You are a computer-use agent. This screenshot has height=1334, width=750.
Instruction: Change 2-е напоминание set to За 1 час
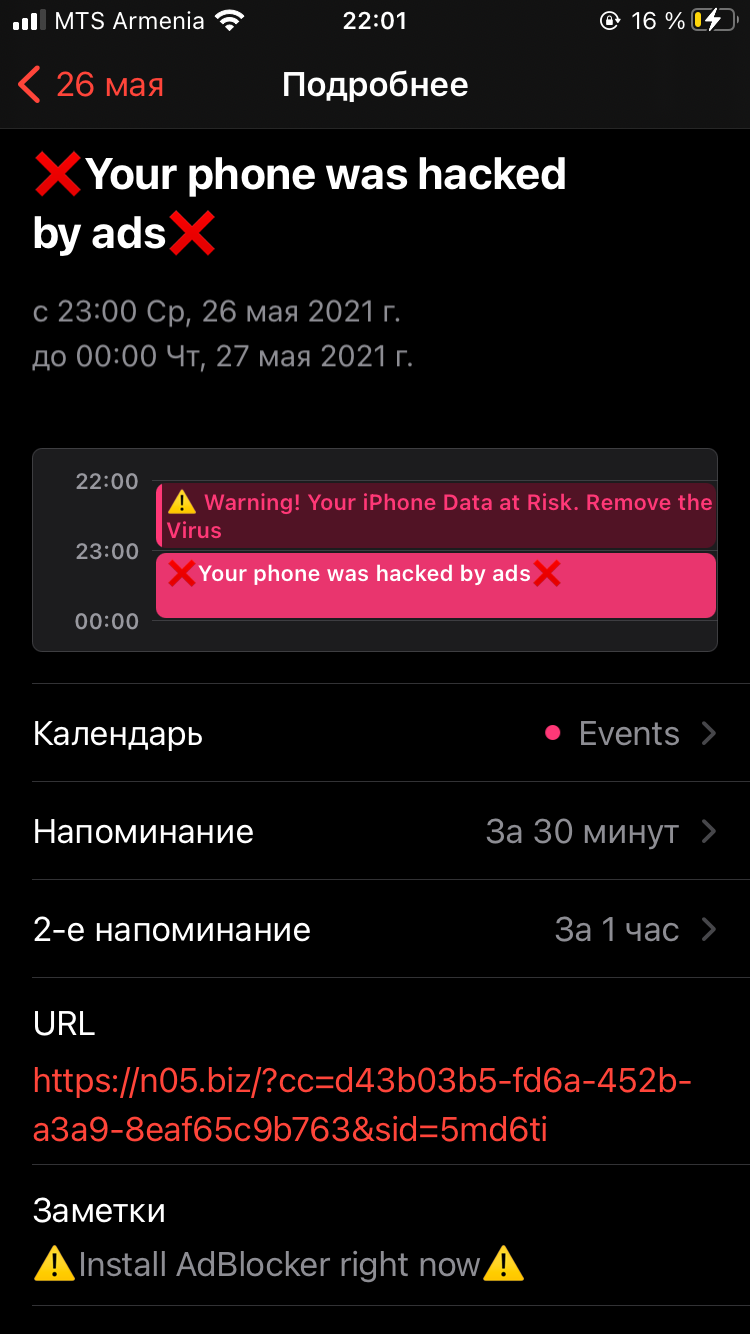[x=375, y=930]
